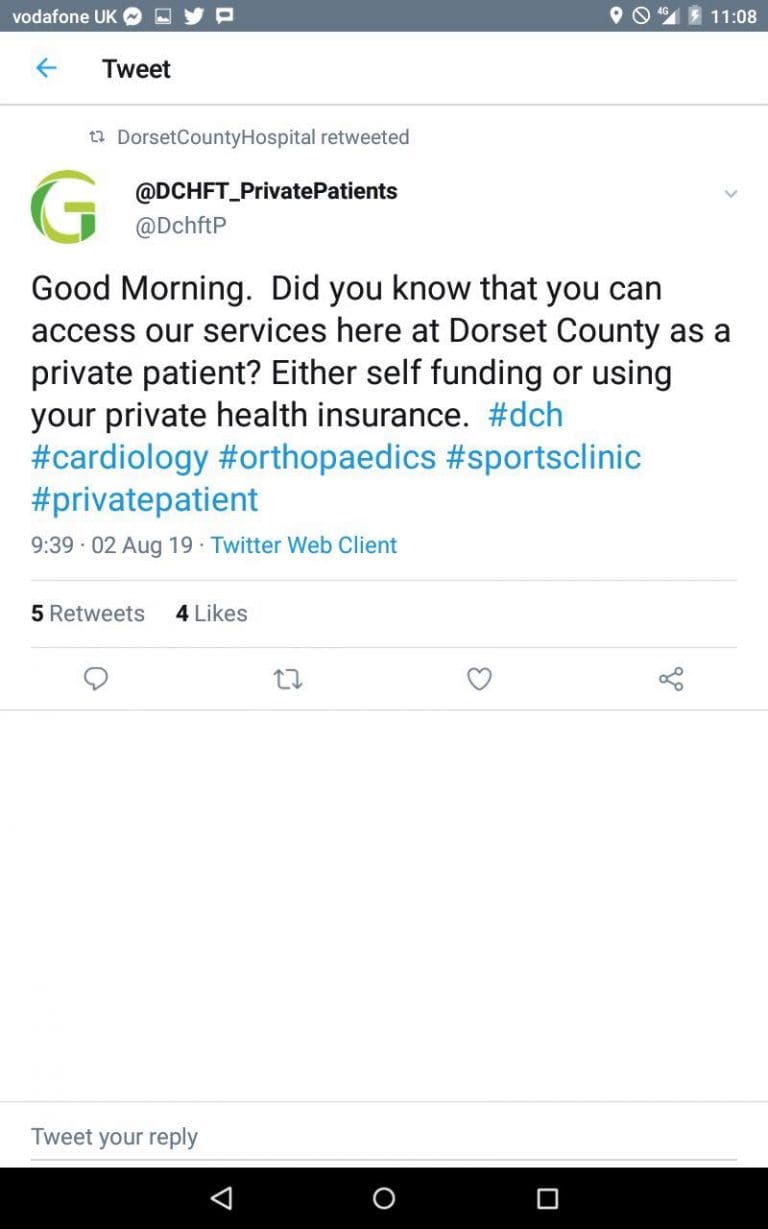768x1229 pixels.
Task: Like the tweet using the heart icon
Action: 479,679
